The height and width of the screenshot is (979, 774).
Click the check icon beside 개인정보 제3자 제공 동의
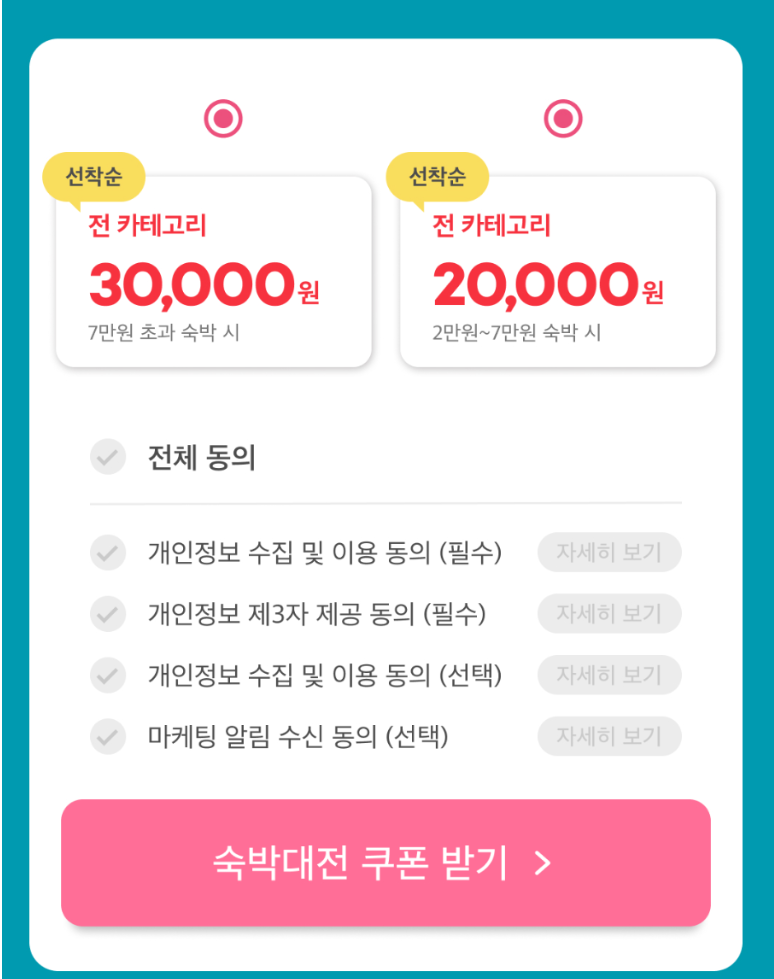[x=108, y=614]
